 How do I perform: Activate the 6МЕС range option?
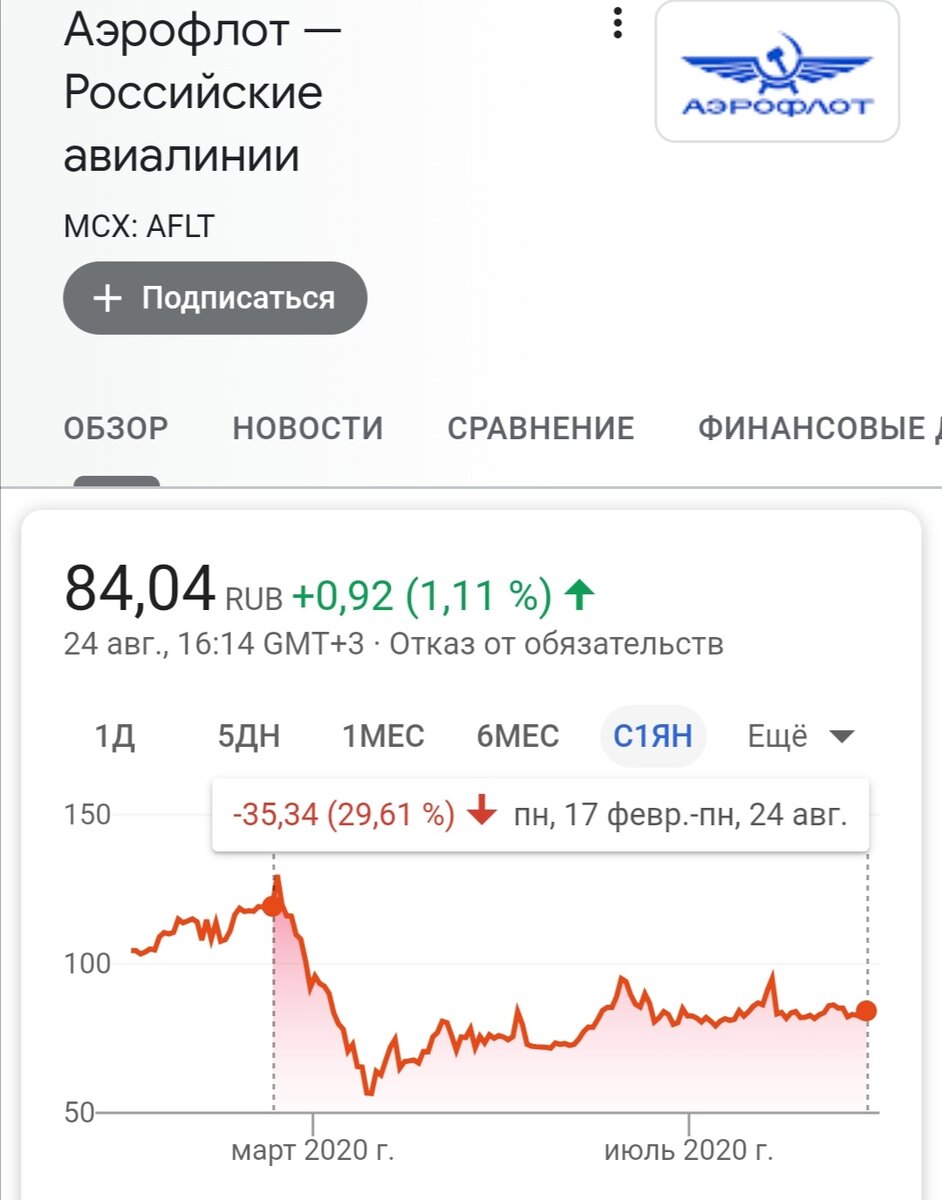(517, 735)
